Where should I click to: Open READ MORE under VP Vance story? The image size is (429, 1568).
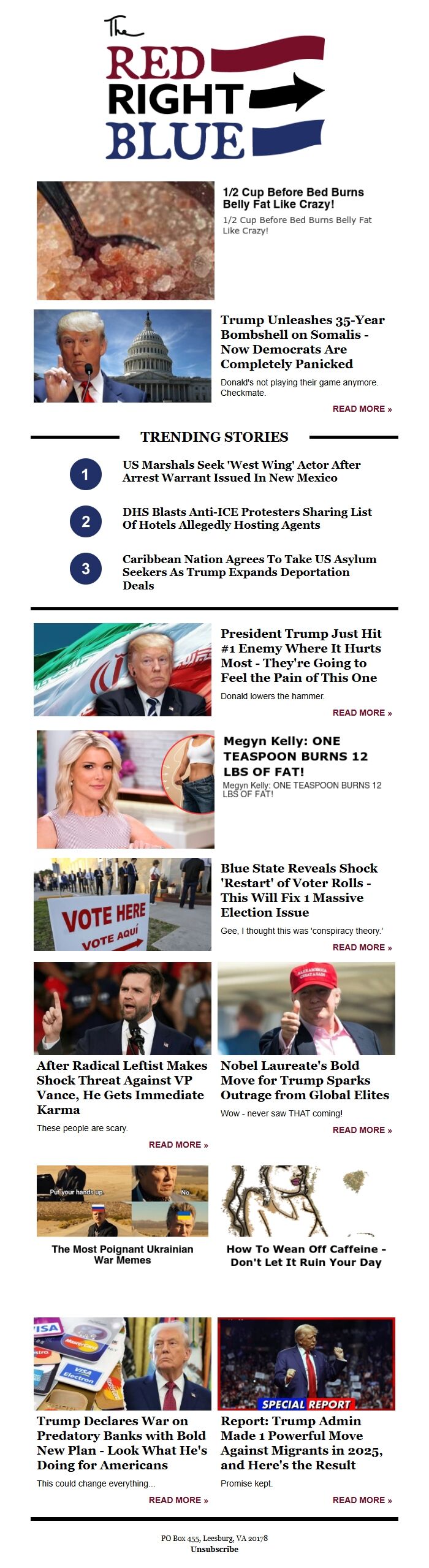(x=178, y=1145)
